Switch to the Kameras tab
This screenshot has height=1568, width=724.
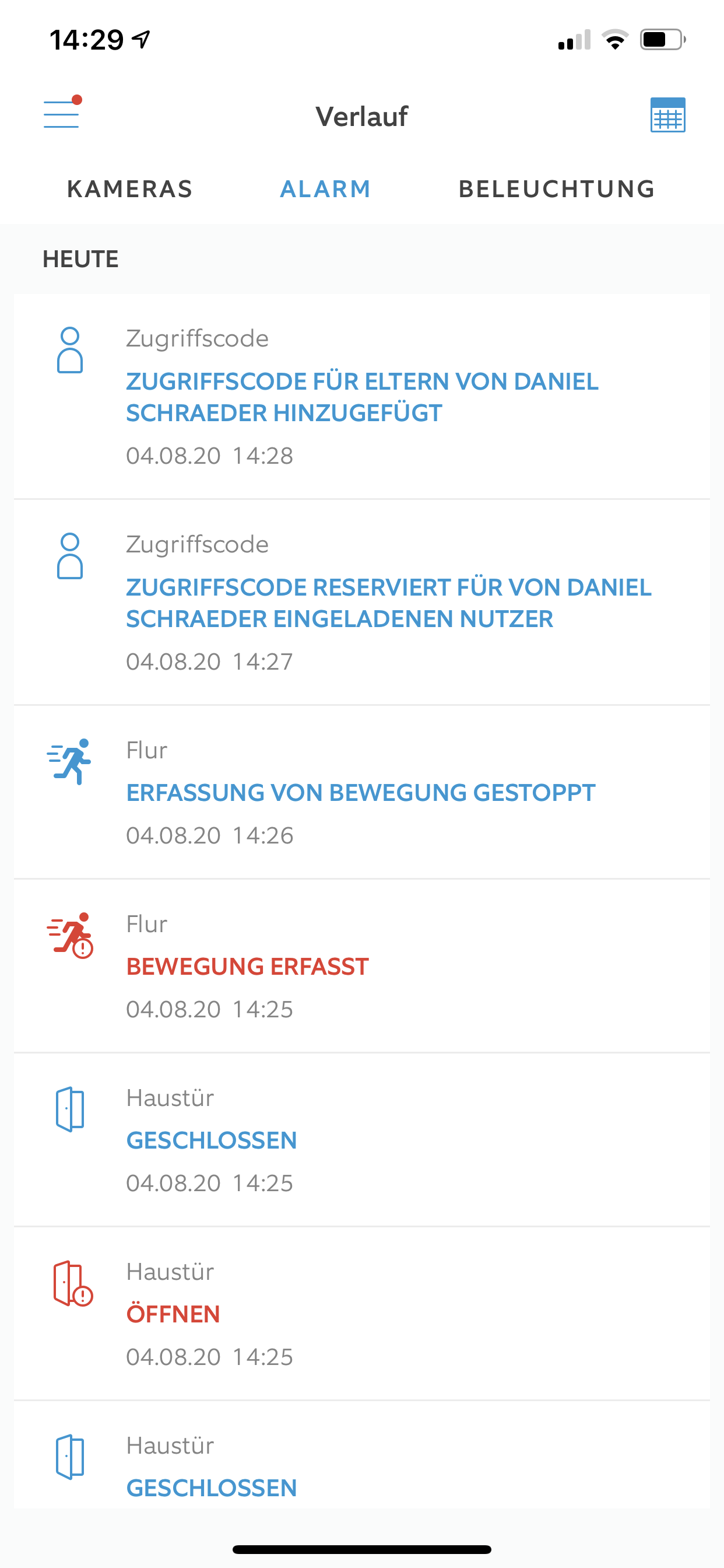[x=129, y=190]
